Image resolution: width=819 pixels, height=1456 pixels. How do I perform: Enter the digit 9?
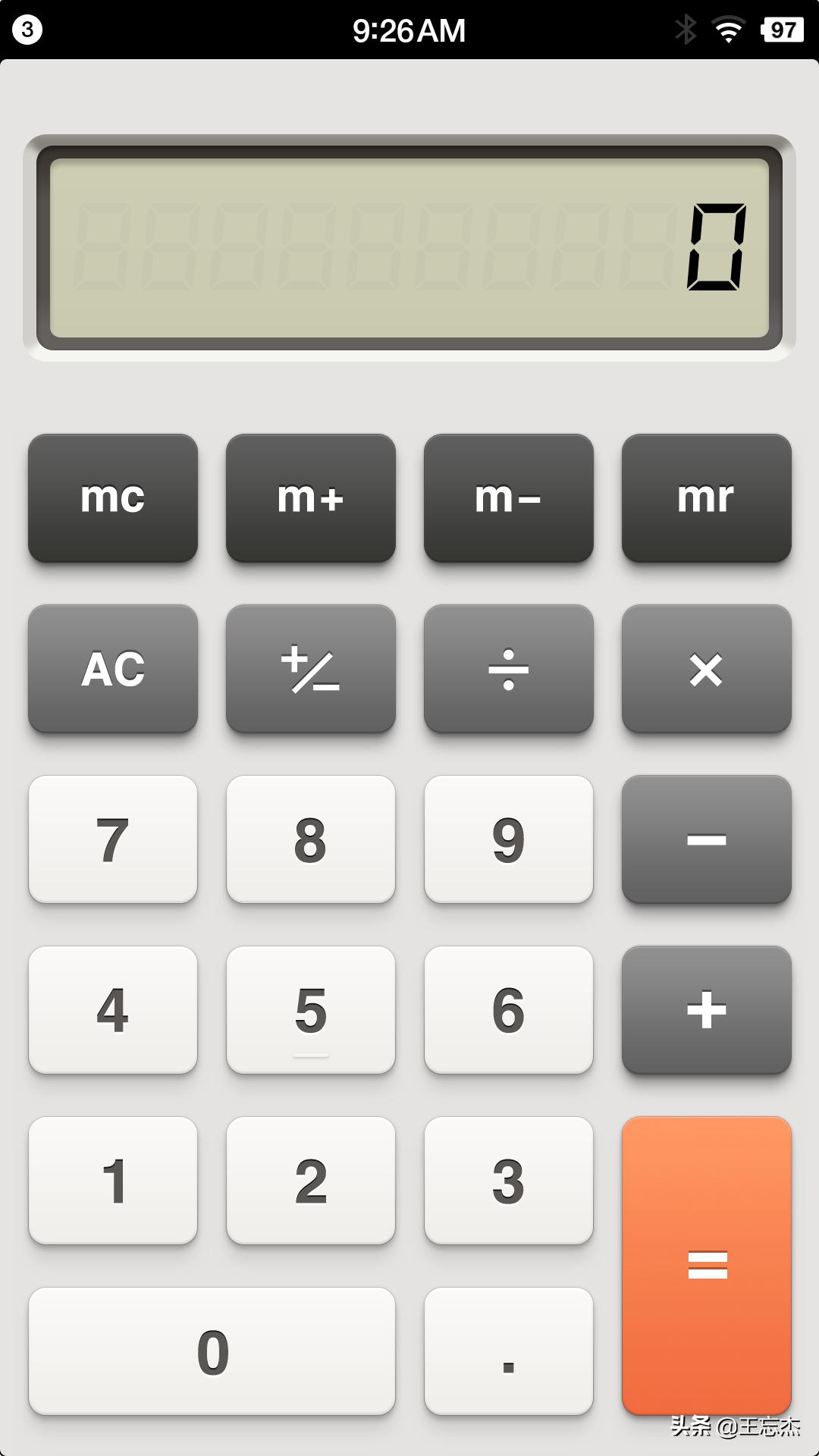509,839
